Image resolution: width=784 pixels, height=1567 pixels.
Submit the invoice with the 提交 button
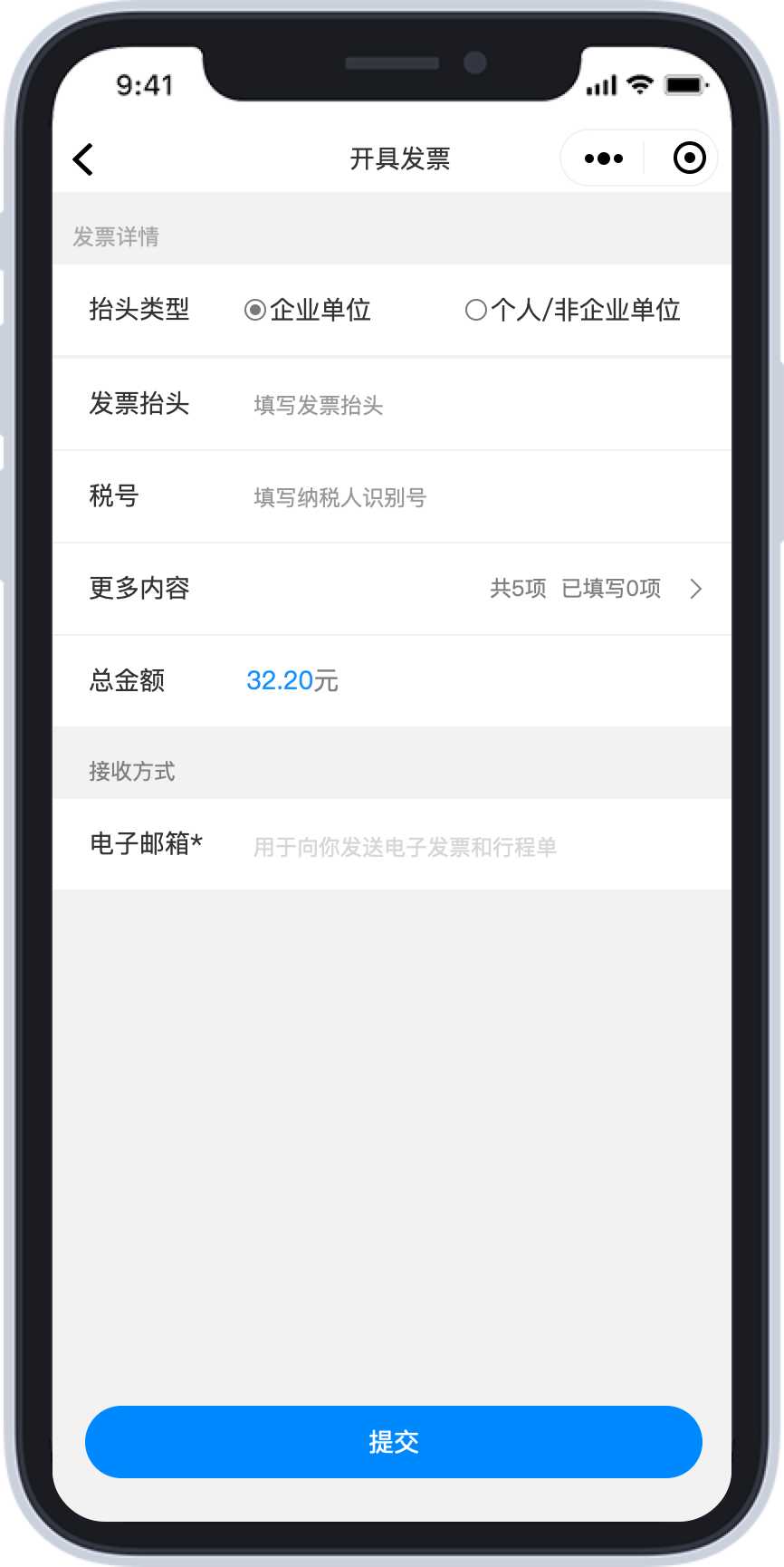(394, 1442)
